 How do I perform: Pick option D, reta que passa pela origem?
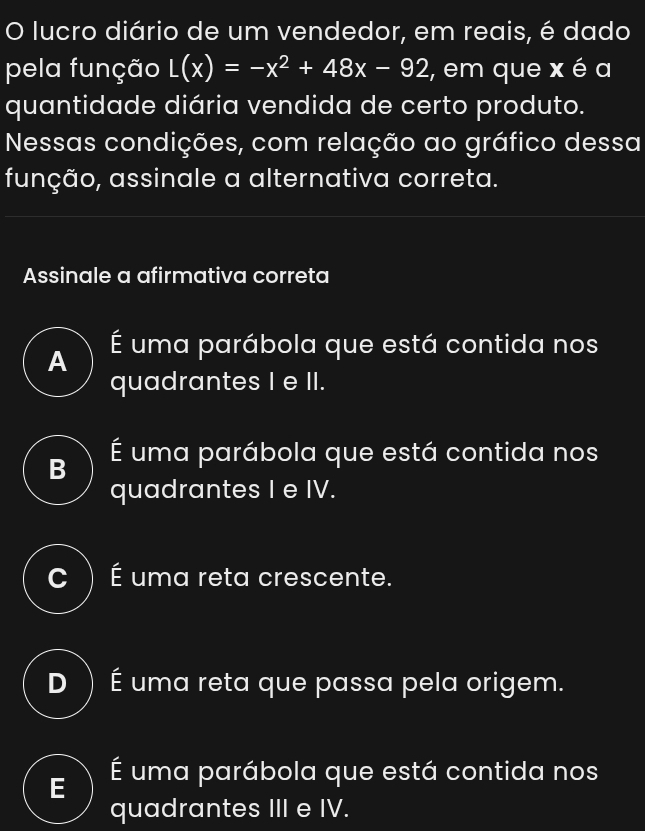tap(58, 684)
